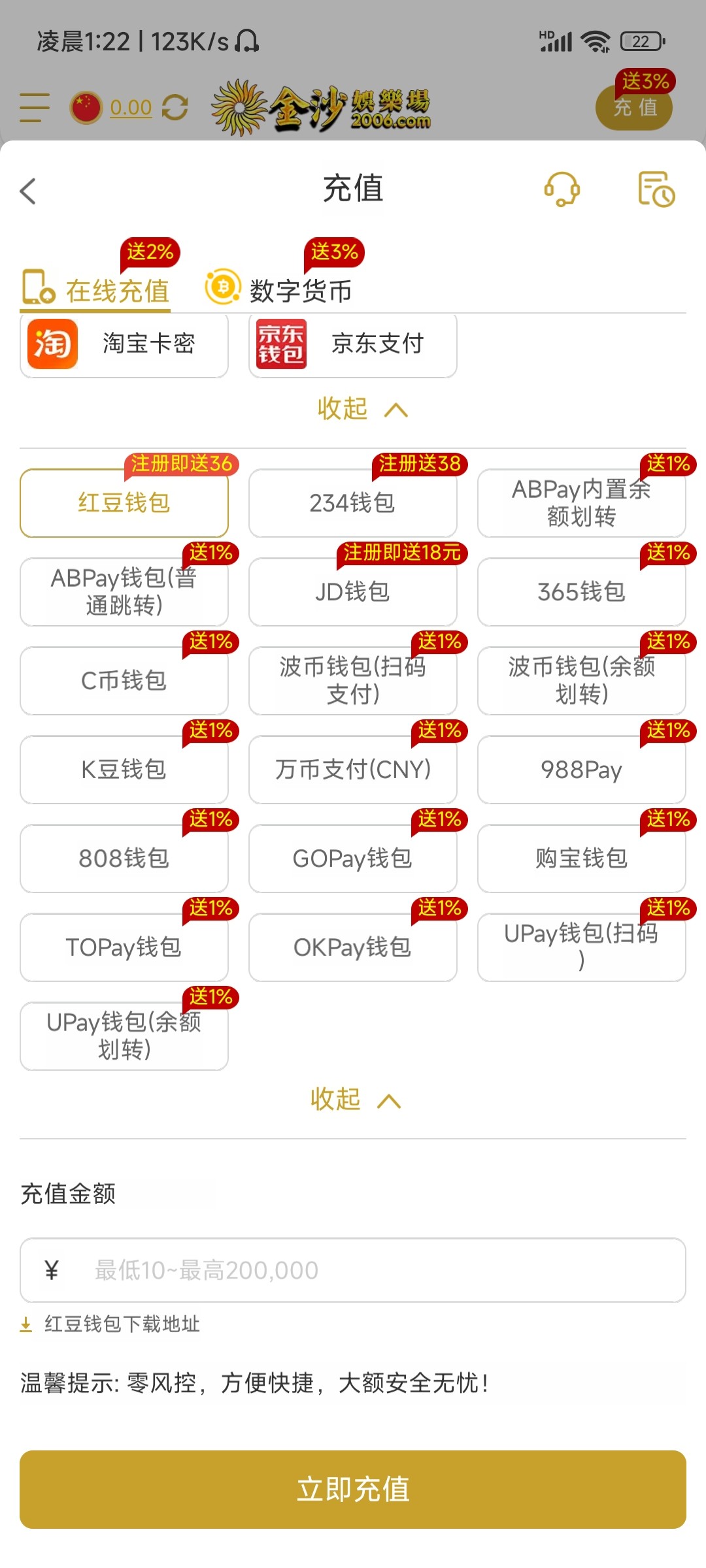Pick 365钱包 wallet
The image size is (706, 1568).
[x=582, y=592]
